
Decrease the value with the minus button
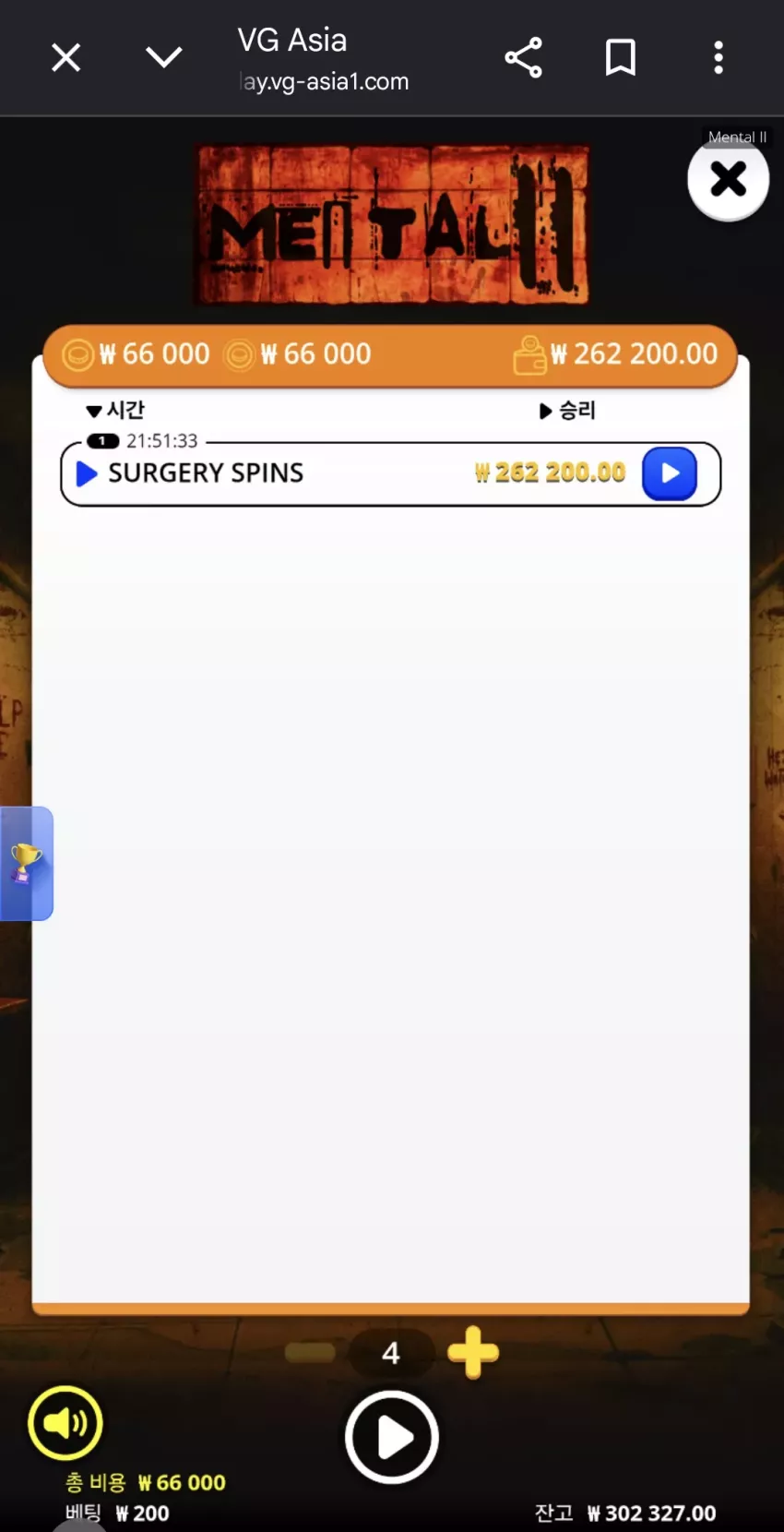tap(310, 1353)
